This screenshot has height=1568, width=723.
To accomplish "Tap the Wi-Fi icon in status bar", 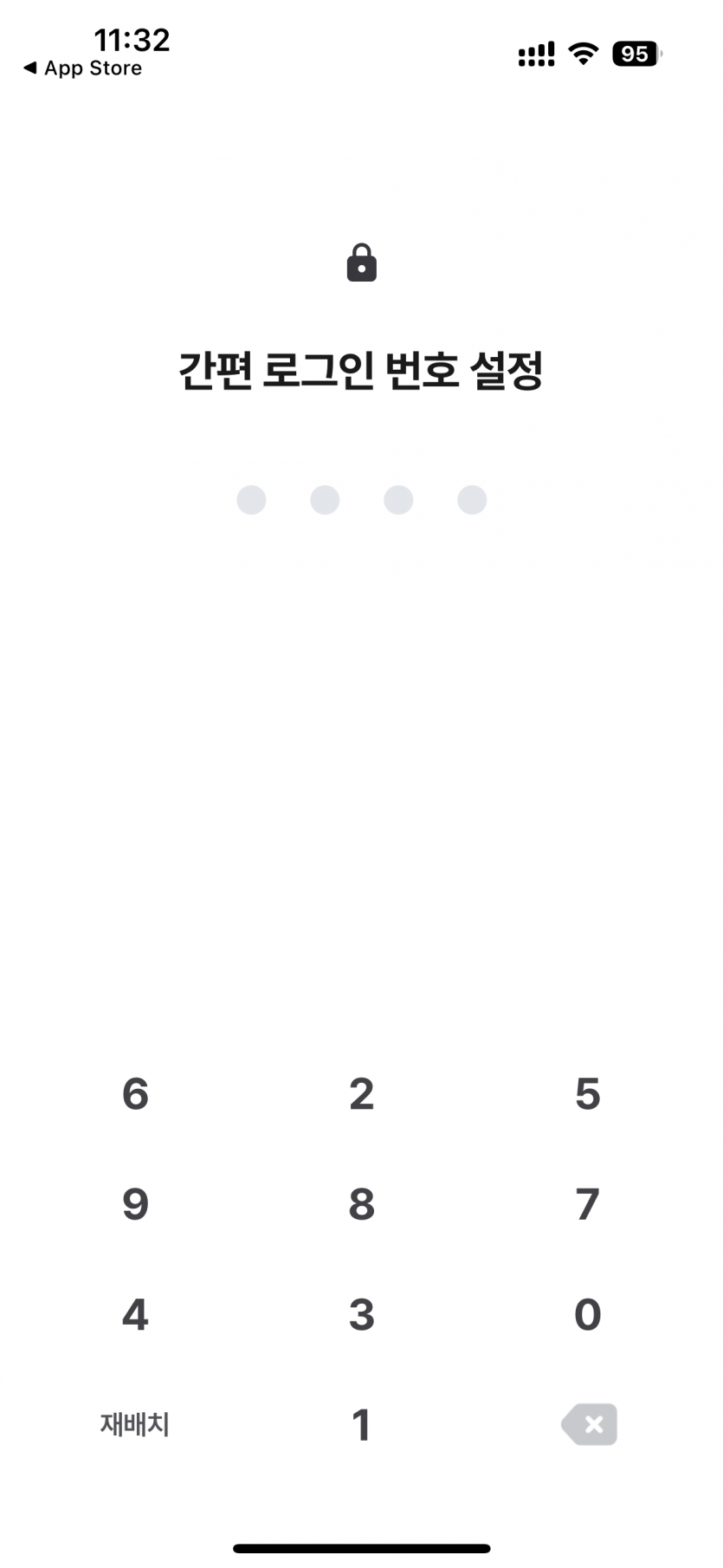I will [582, 54].
